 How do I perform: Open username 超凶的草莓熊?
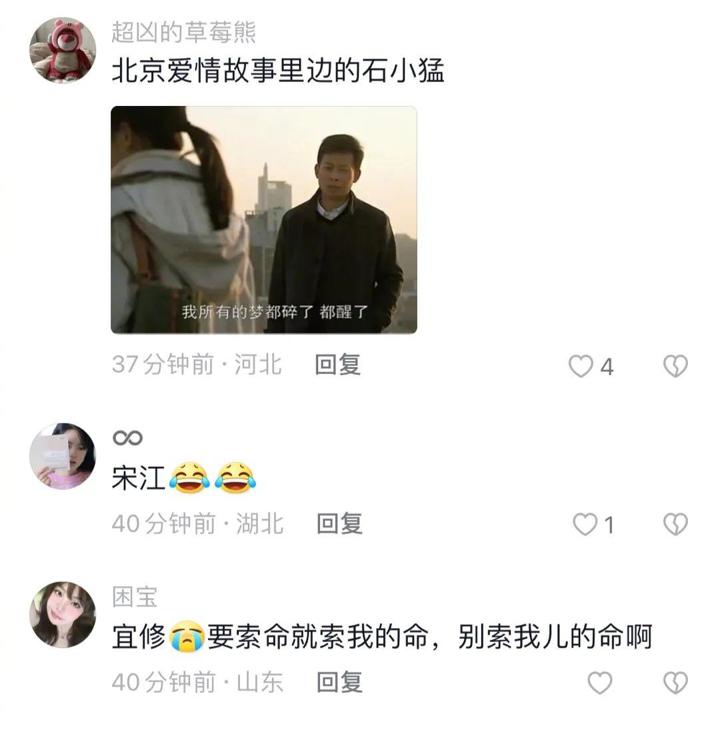tap(183, 32)
